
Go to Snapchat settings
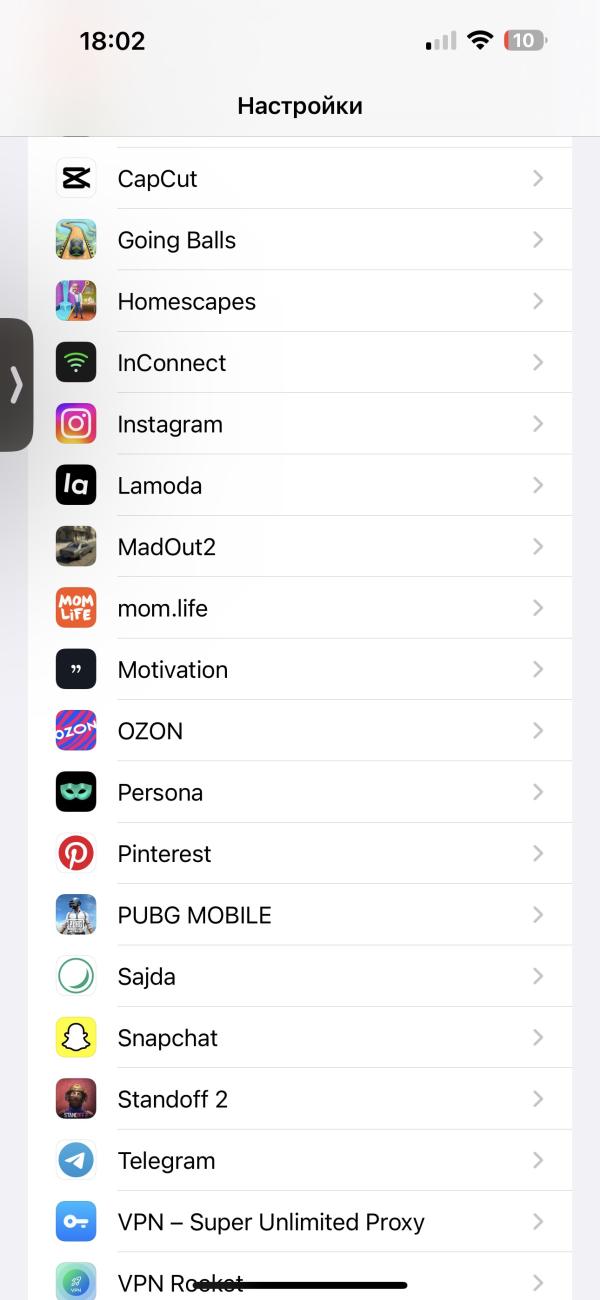click(x=300, y=1038)
